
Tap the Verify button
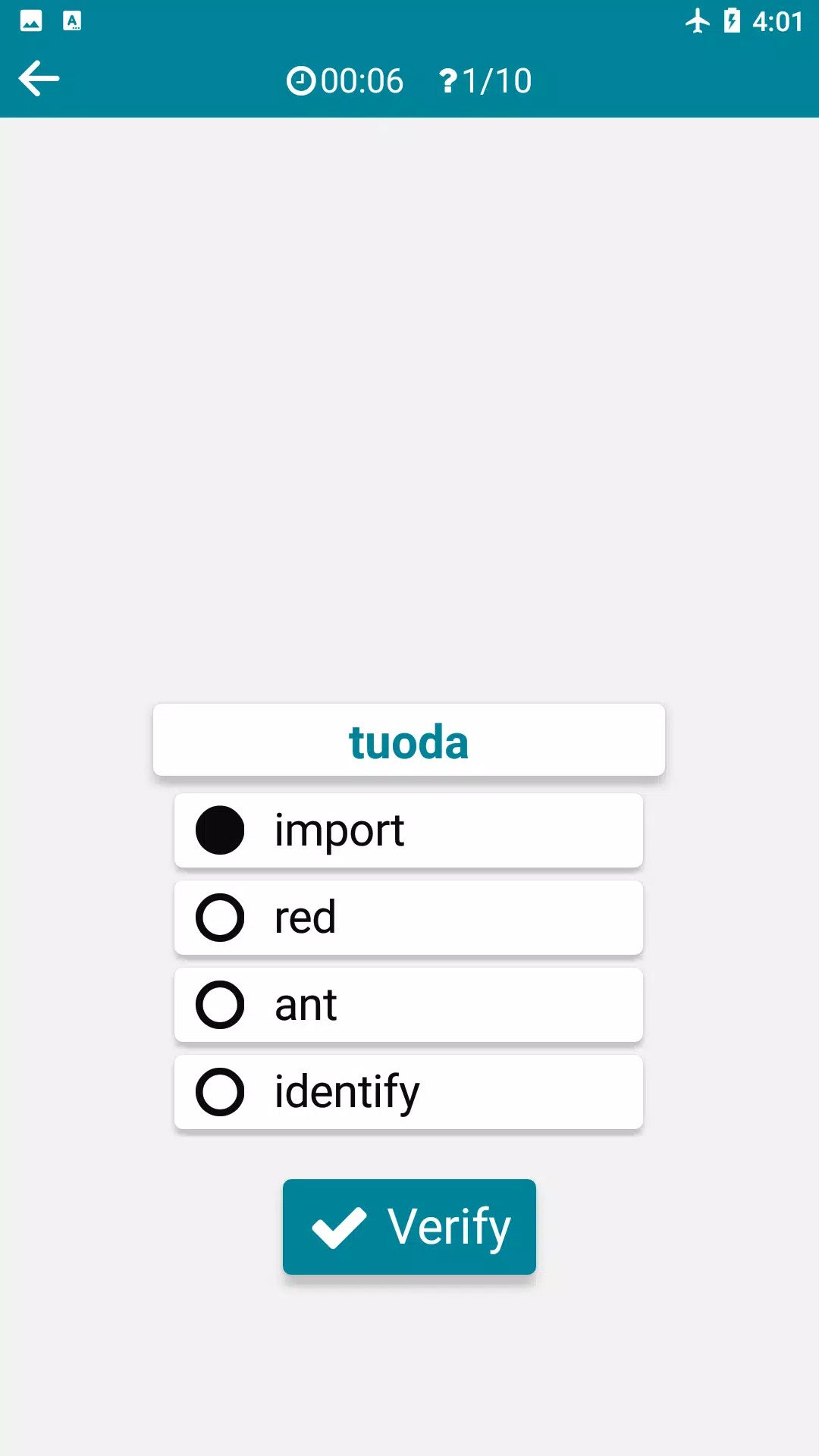pyautogui.click(x=409, y=1226)
